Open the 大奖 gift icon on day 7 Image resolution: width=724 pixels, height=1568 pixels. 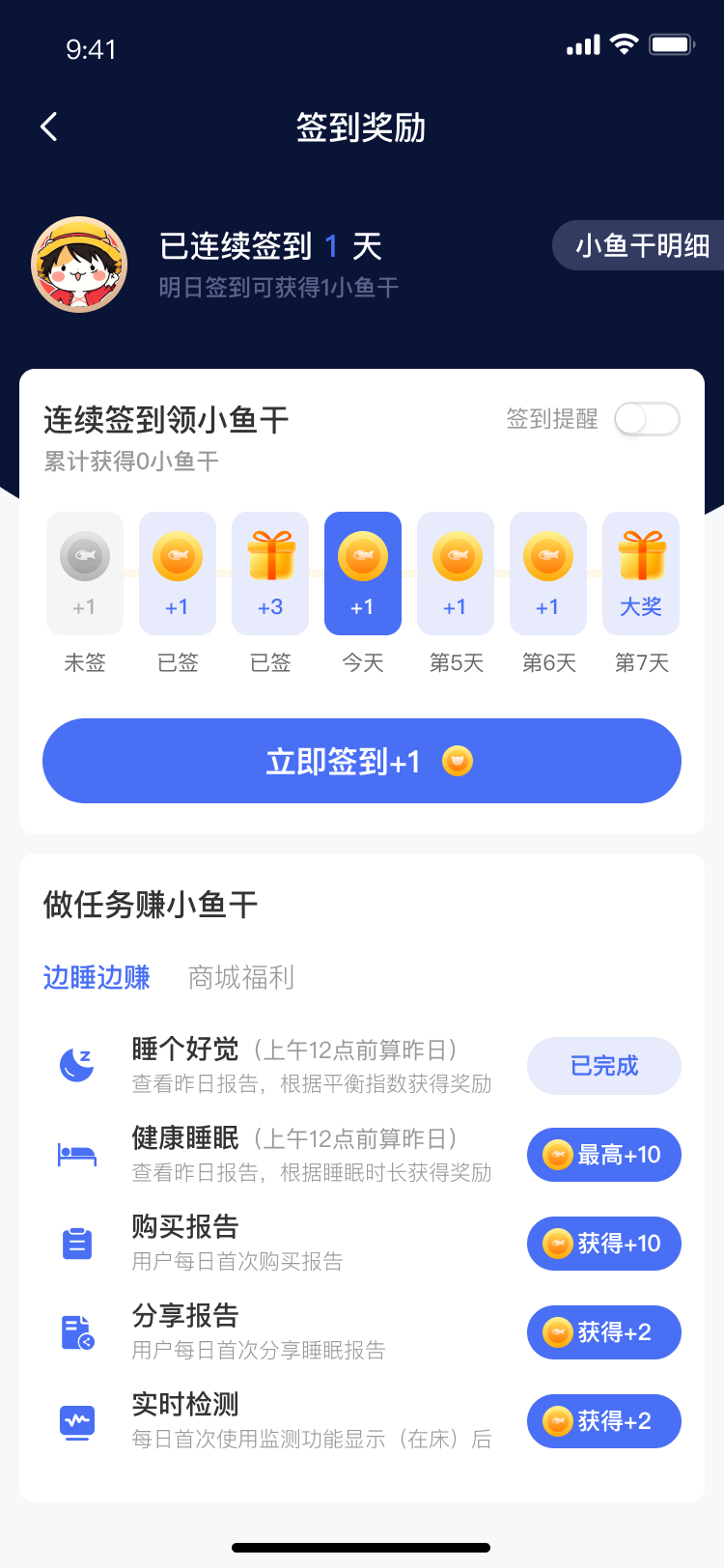pyautogui.click(x=640, y=555)
